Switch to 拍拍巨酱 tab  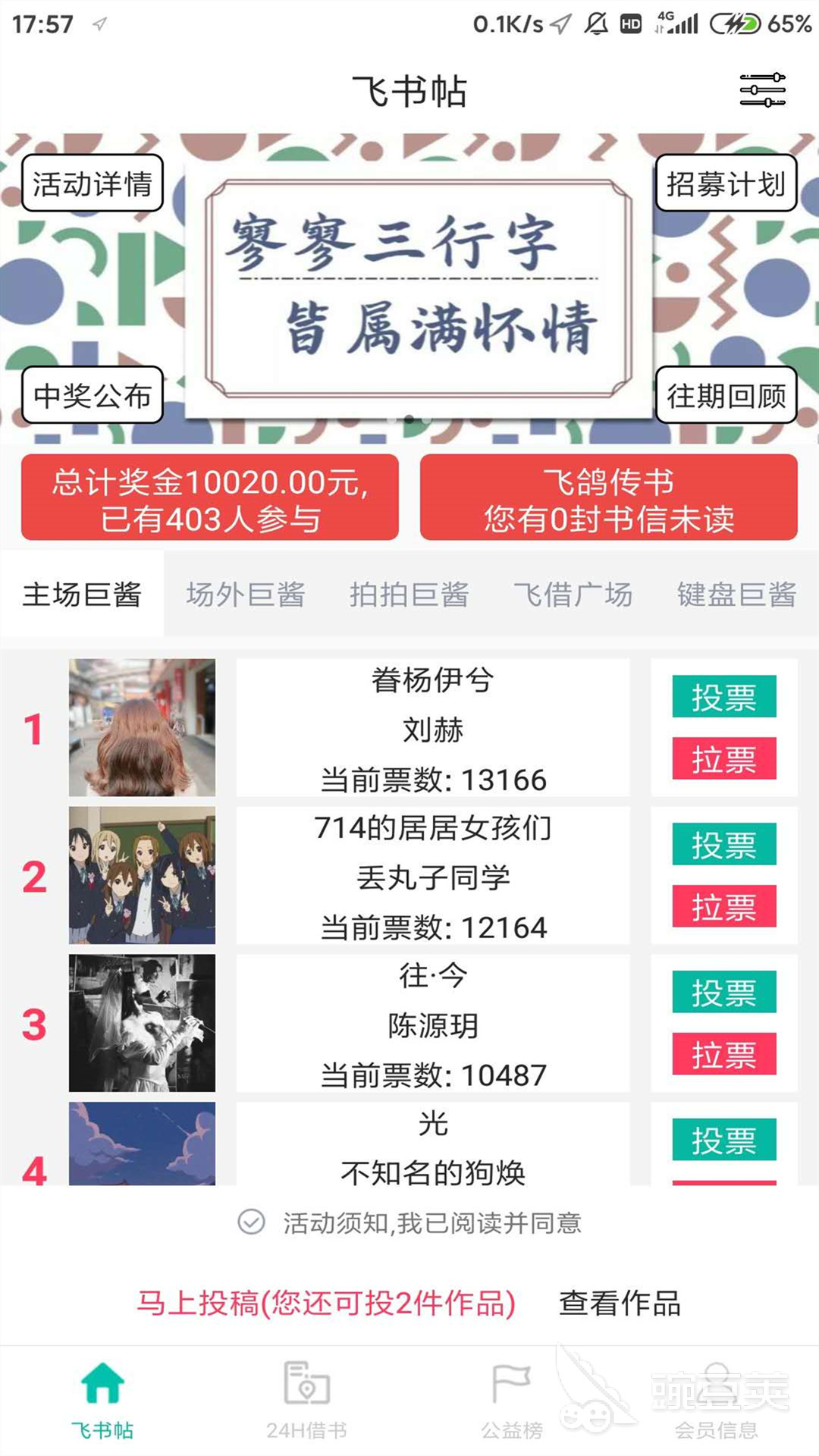pyautogui.click(x=409, y=595)
